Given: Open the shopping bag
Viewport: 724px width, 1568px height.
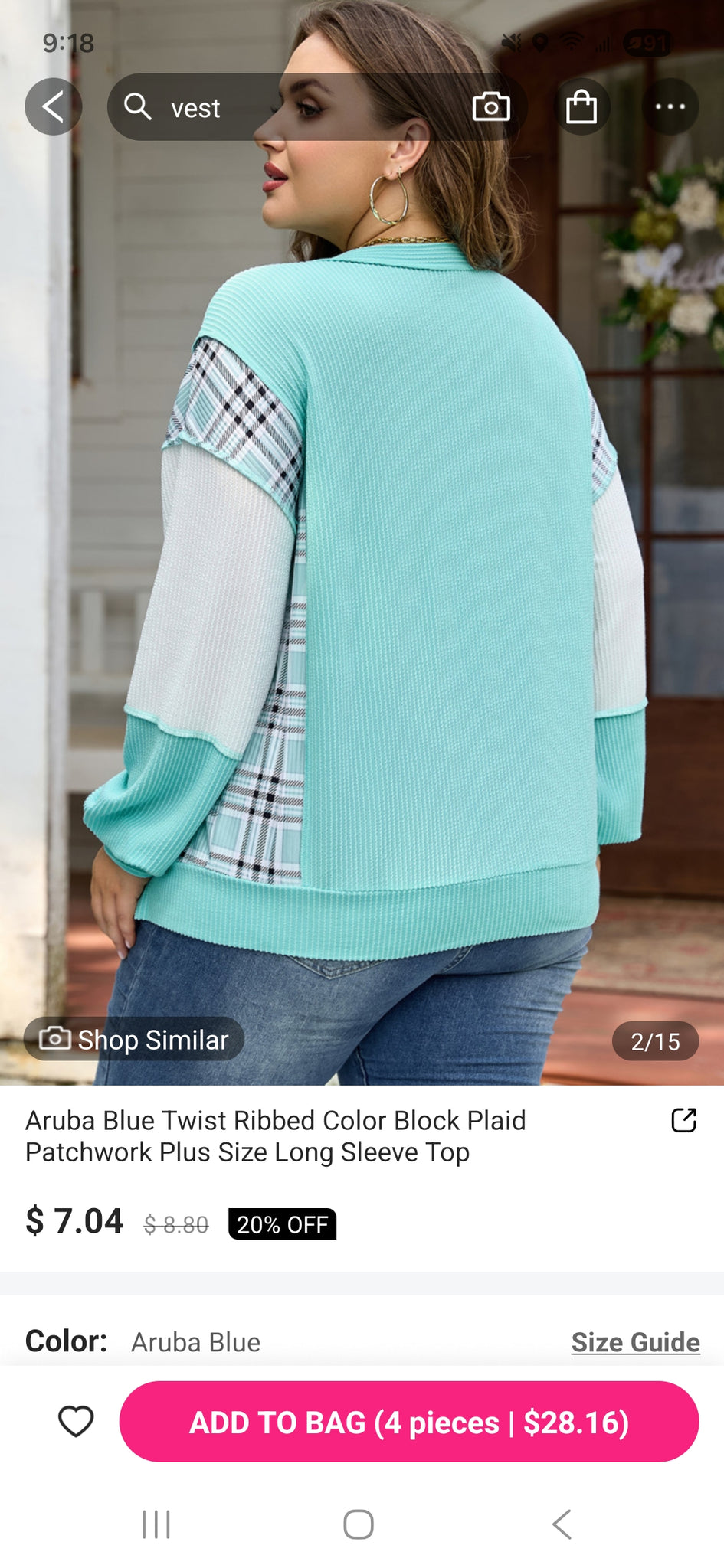Looking at the screenshot, I should (581, 106).
